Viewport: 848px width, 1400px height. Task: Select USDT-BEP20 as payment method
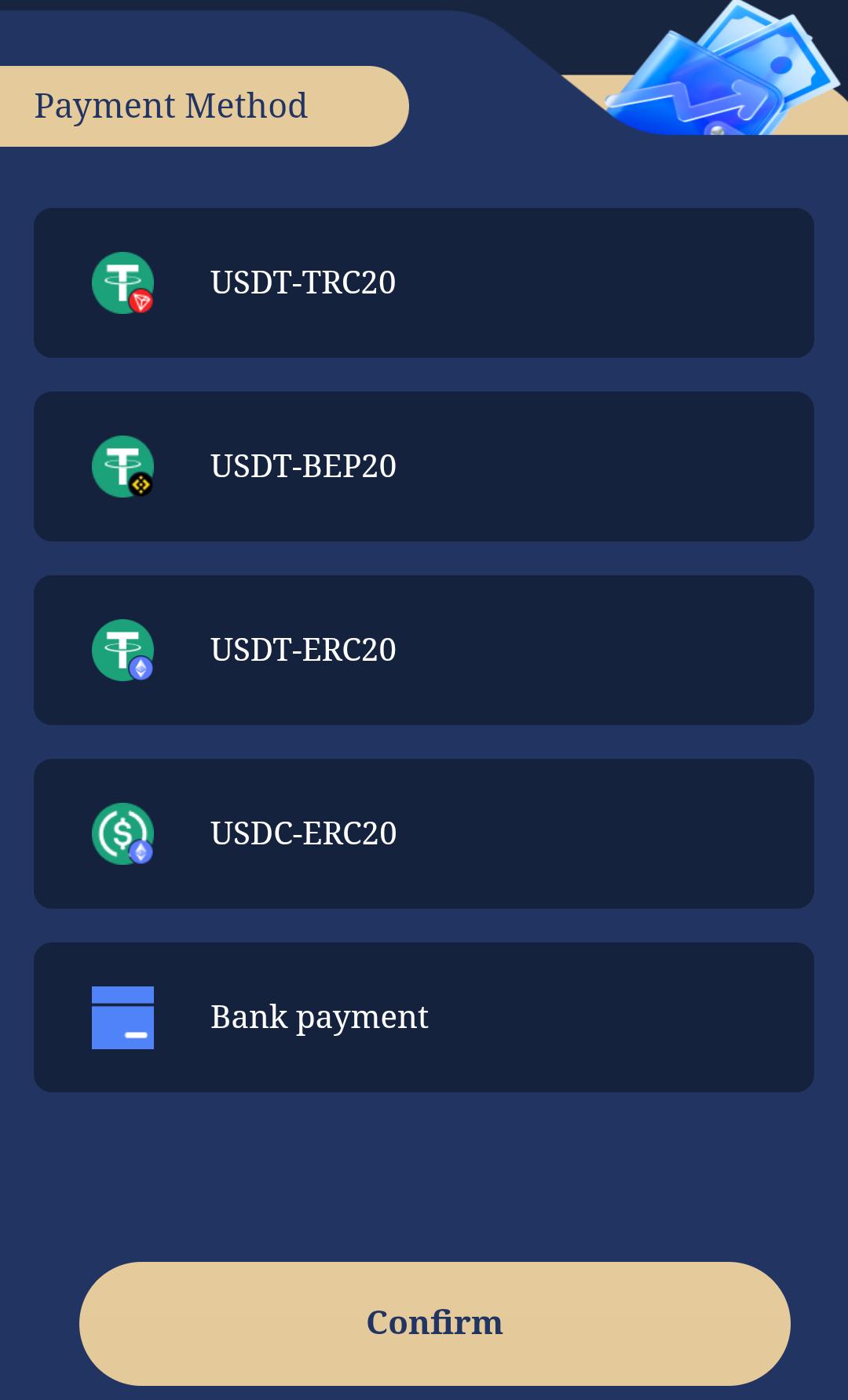pyautogui.click(x=424, y=467)
